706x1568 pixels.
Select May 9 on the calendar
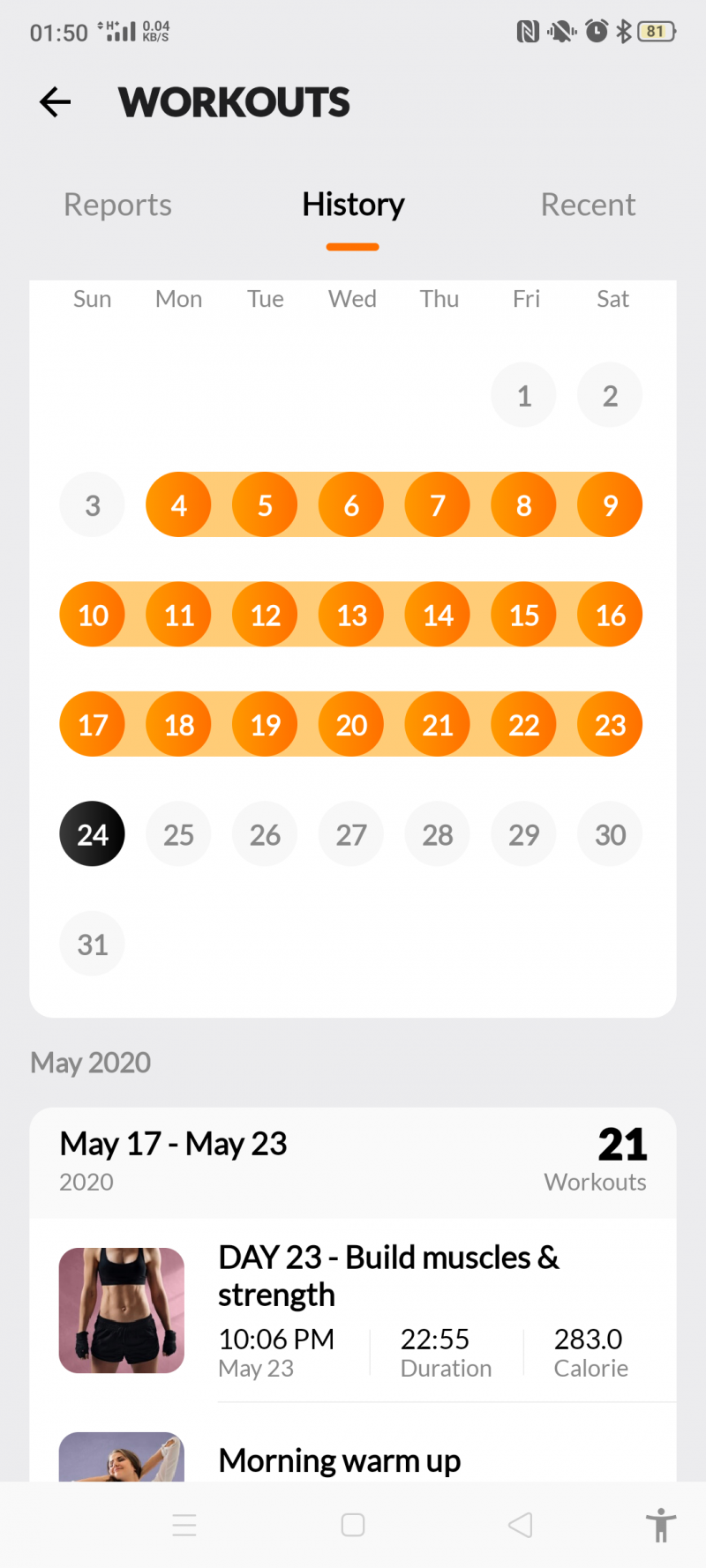tap(610, 505)
